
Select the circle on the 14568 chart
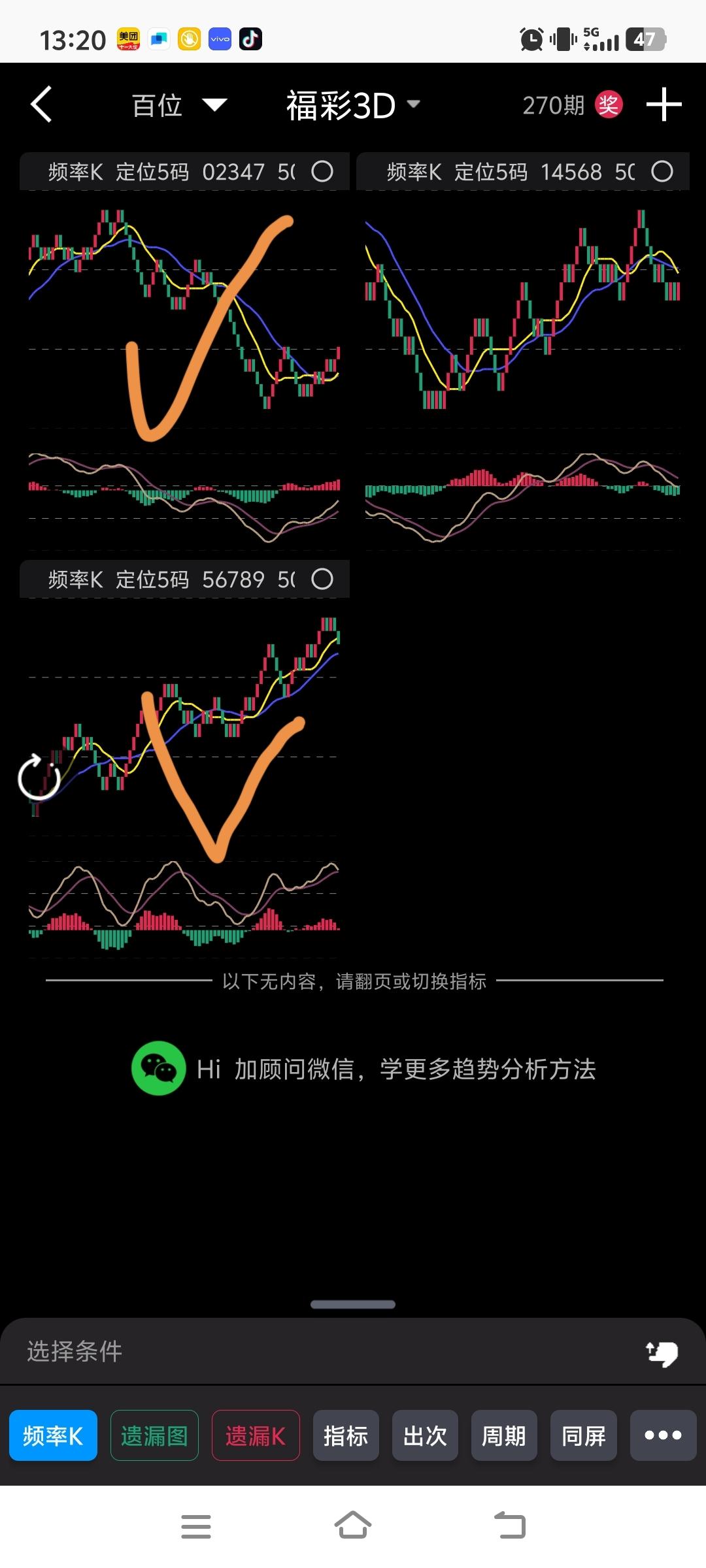pos(662,172)
